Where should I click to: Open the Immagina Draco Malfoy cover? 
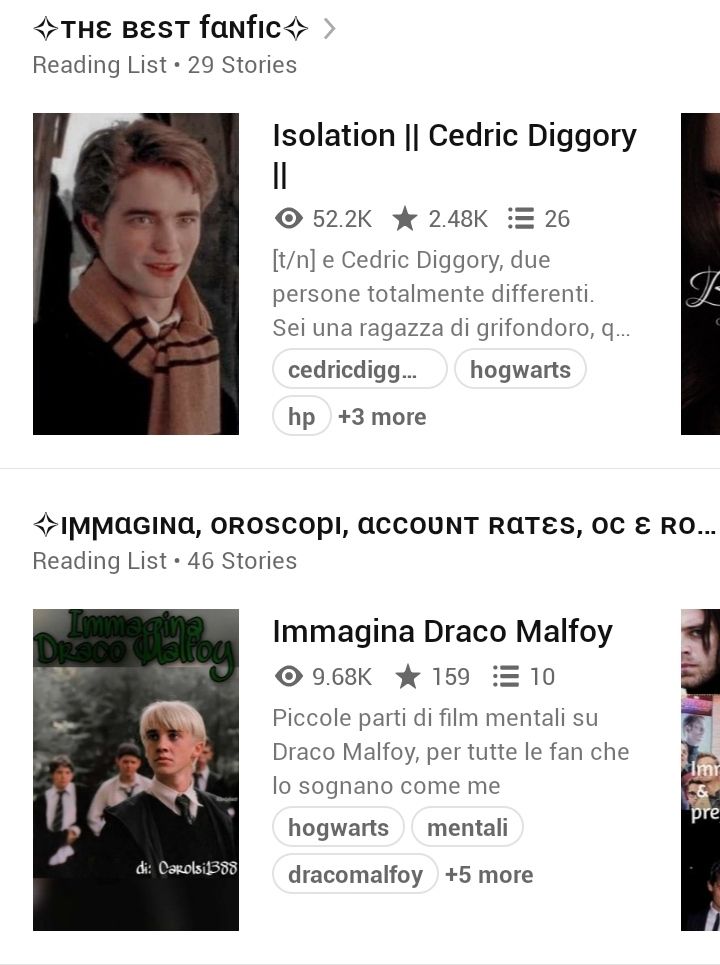click(136, 769)
